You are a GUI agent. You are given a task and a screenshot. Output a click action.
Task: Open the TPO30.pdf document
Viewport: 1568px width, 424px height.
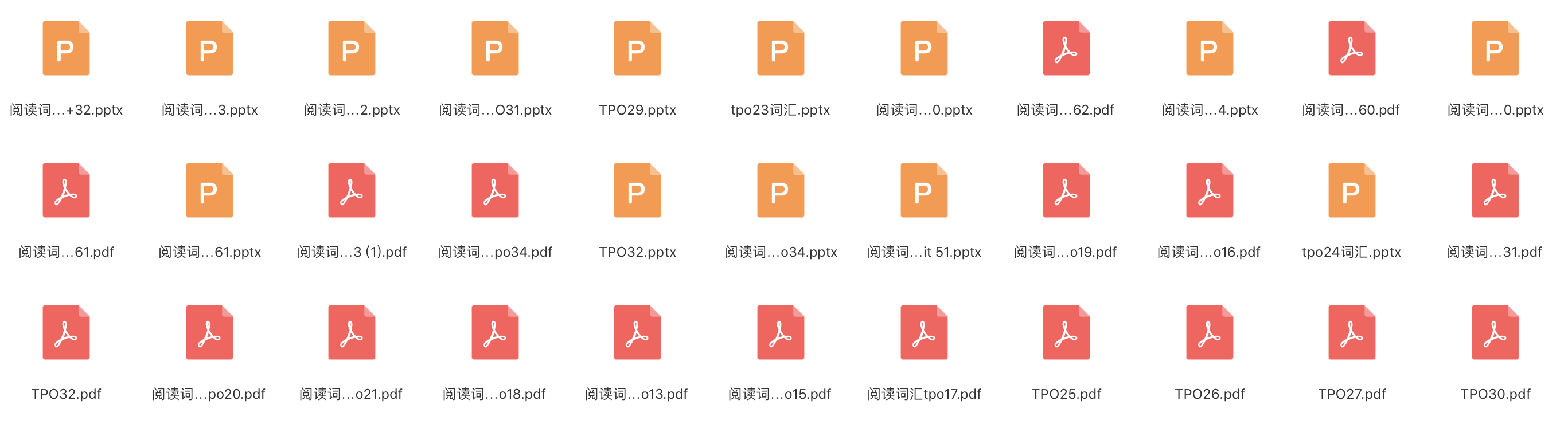pyautogui.click(x=1495, y=333)
